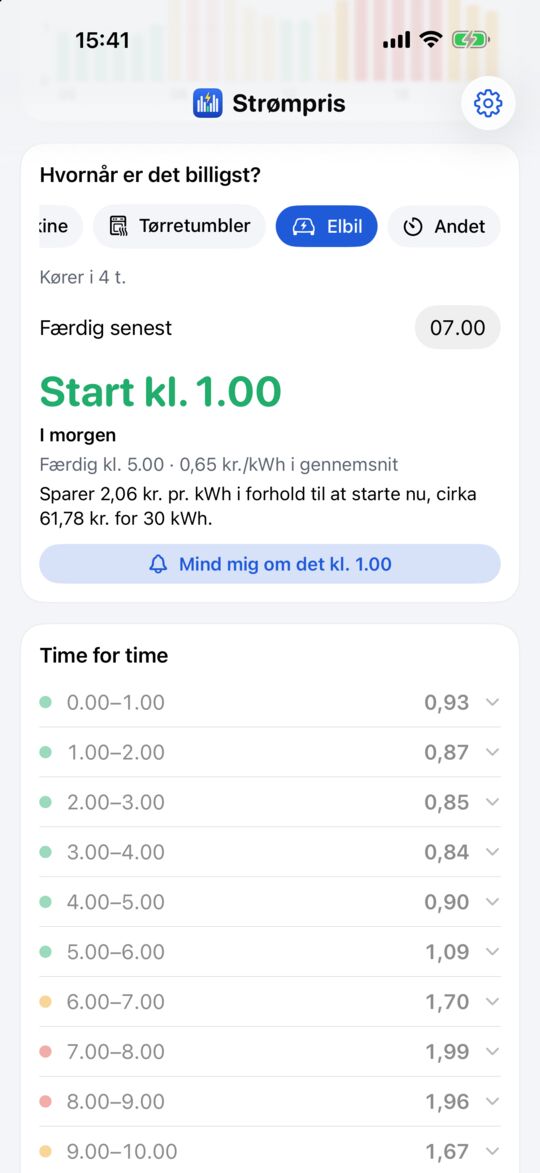Expand the 5.00–6.00 hour row
The image size is (540, 1173).
[x=270, y=952]
